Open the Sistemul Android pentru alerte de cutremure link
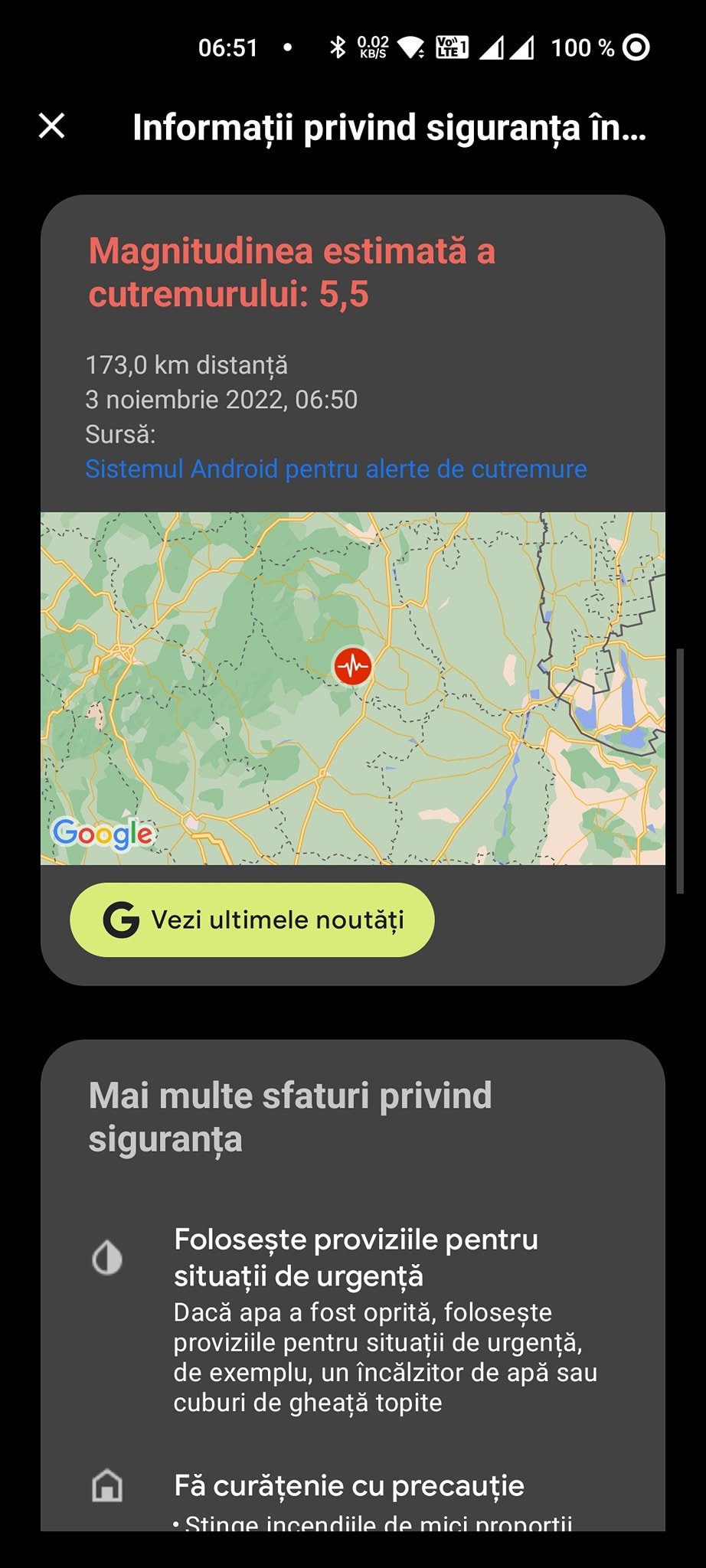The height and width of the screenshot is (1568, 706). click(x=335, y=469)
